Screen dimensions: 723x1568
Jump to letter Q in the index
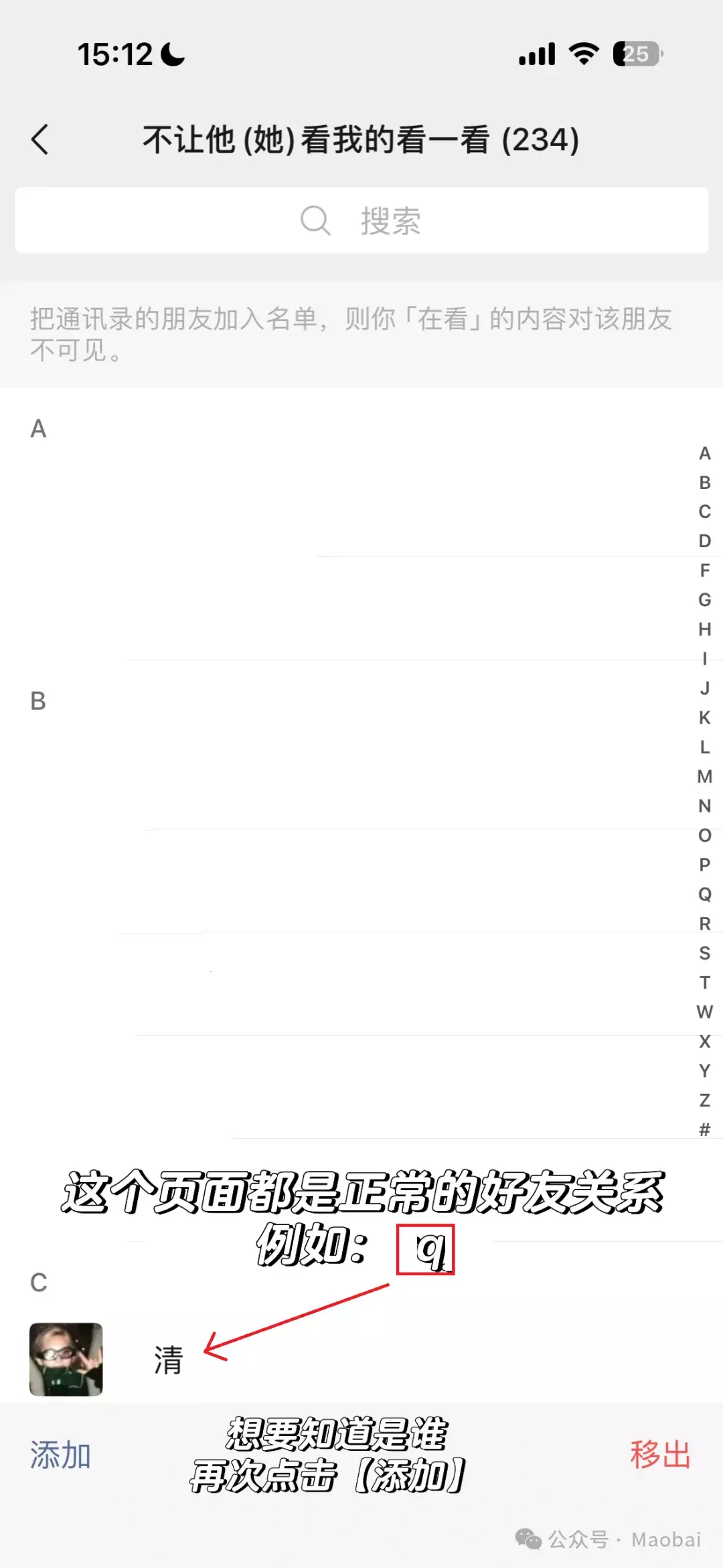(x=704, y=894)
